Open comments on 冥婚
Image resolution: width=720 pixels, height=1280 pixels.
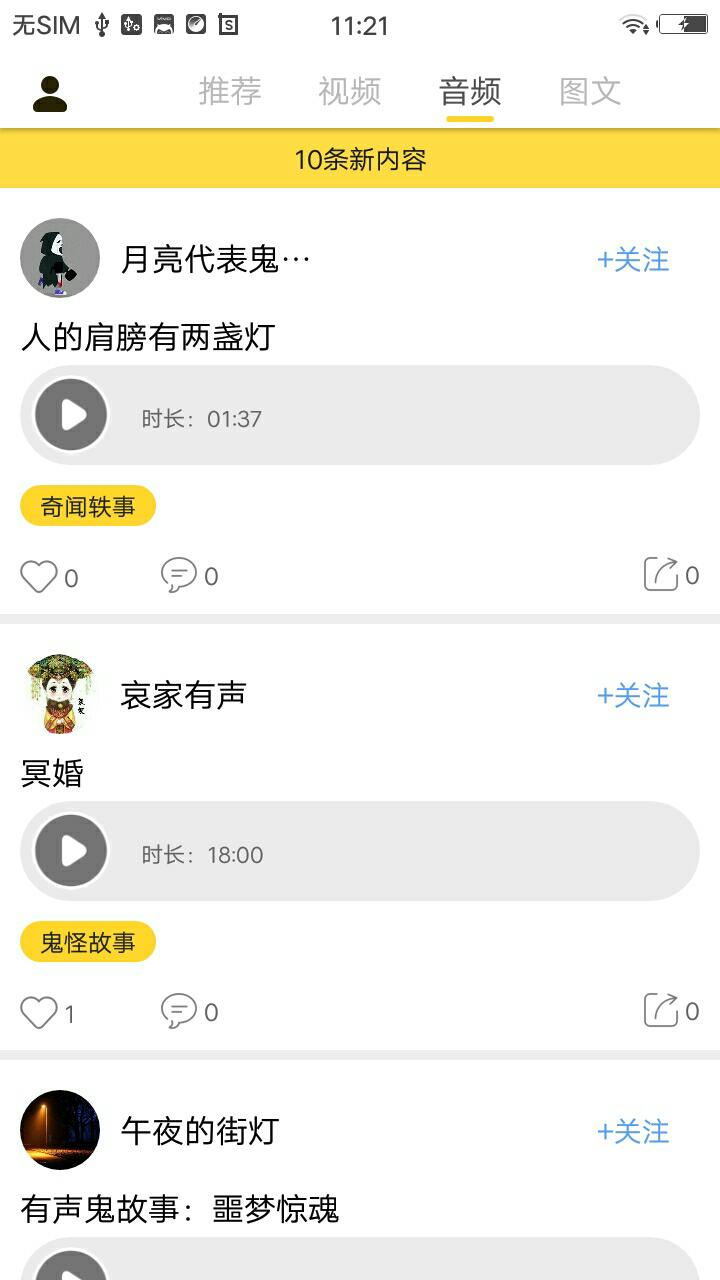(180, 1012)
